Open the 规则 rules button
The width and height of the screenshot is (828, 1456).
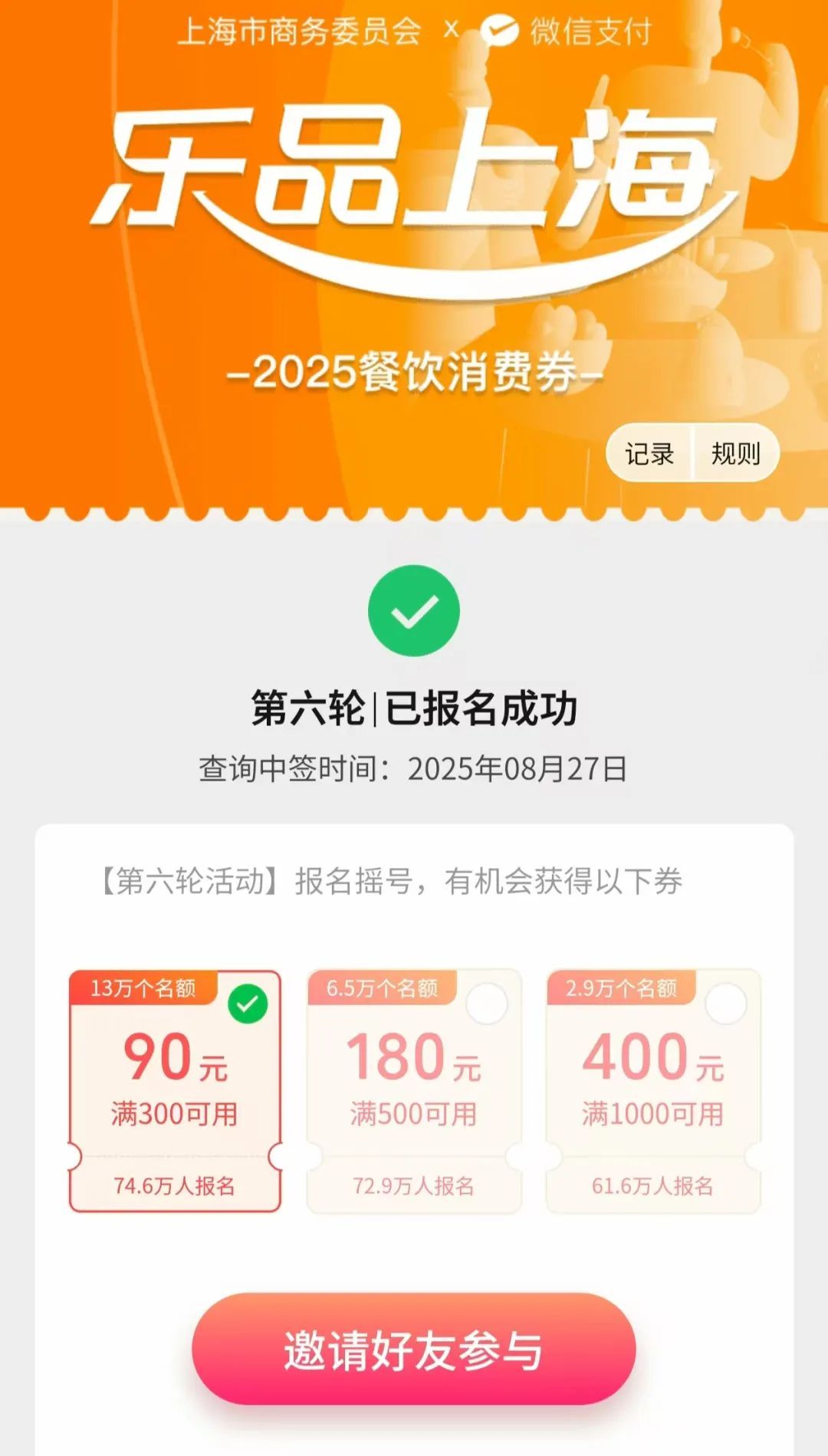tap(735, 453)
